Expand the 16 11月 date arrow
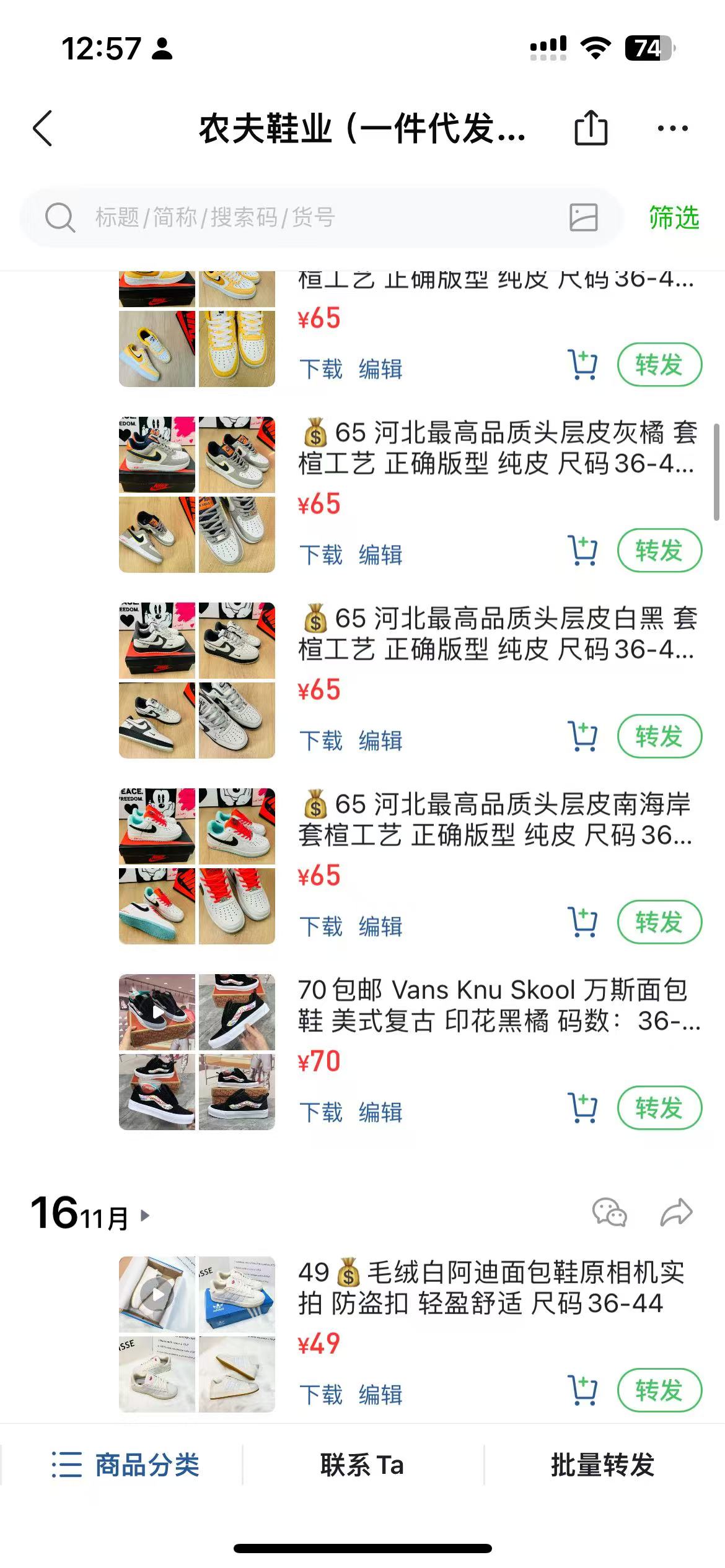725x1568 pixels. click(146, 1215)
